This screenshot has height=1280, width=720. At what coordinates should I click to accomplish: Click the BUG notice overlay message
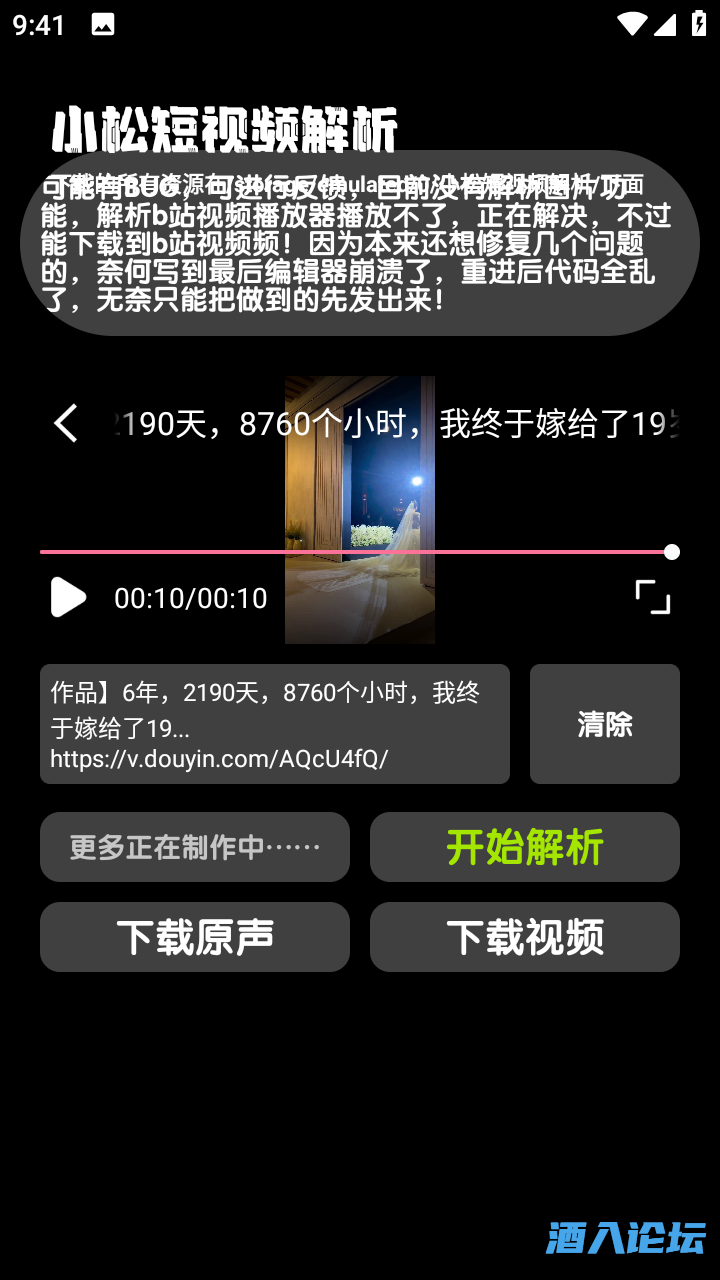(360, 244)
